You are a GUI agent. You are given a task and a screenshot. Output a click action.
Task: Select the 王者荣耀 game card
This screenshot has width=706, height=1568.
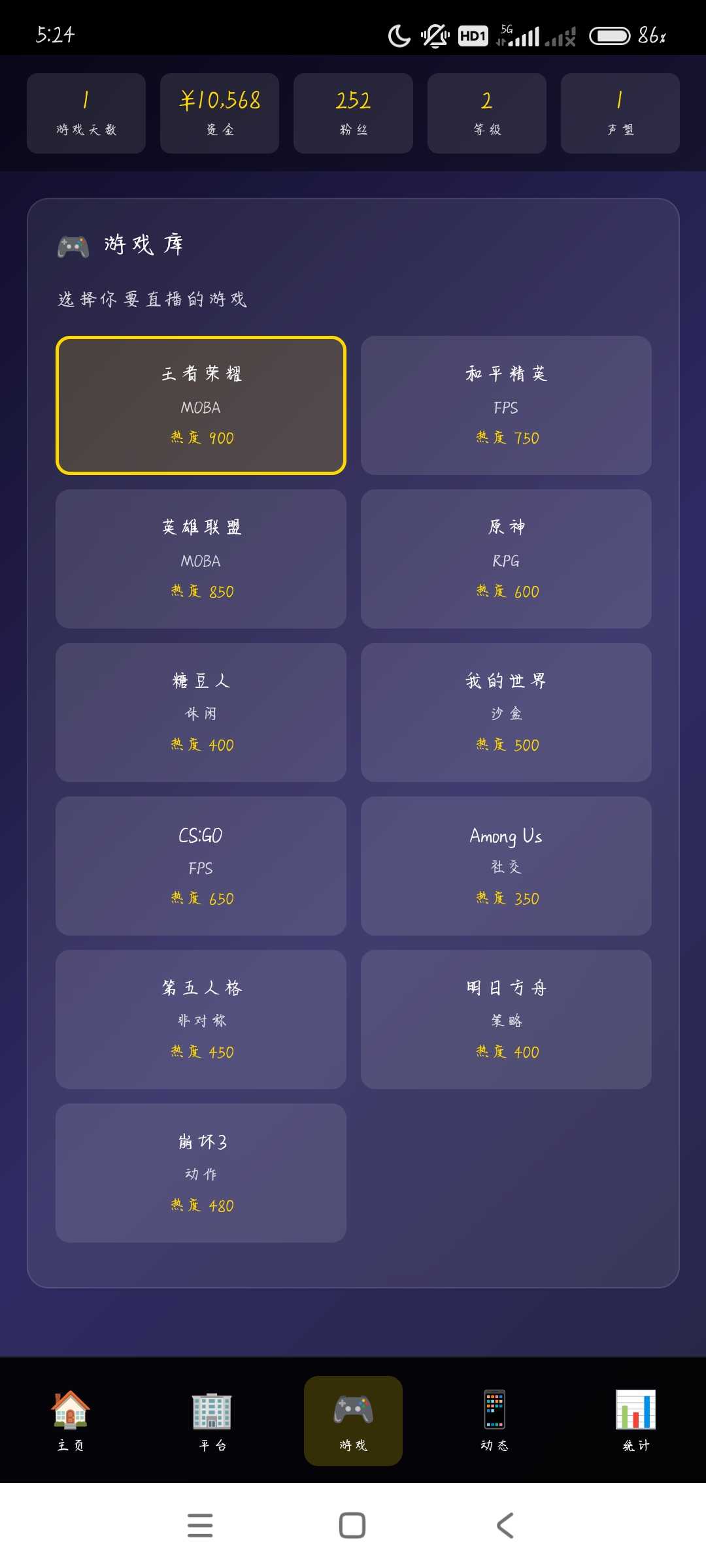coord(201,405)
